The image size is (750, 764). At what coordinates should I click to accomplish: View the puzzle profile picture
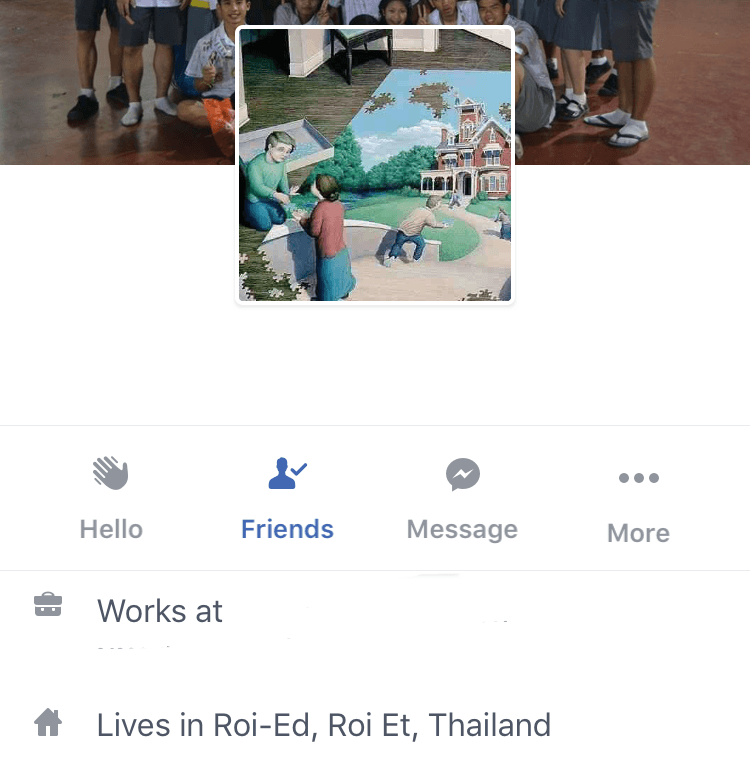[375, 165]
